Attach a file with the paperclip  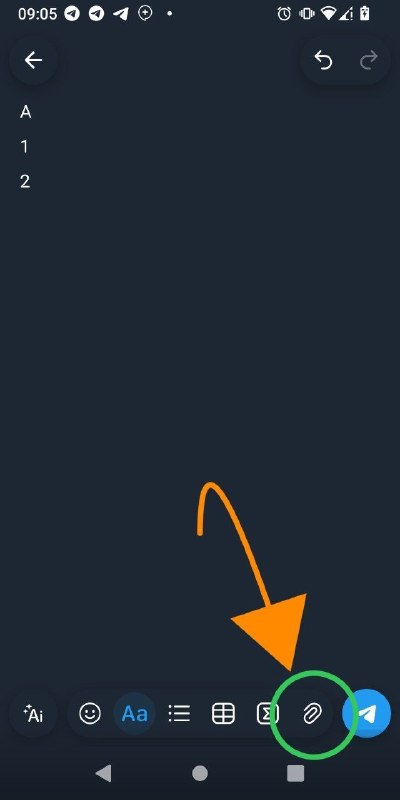(x=311, y=713)
